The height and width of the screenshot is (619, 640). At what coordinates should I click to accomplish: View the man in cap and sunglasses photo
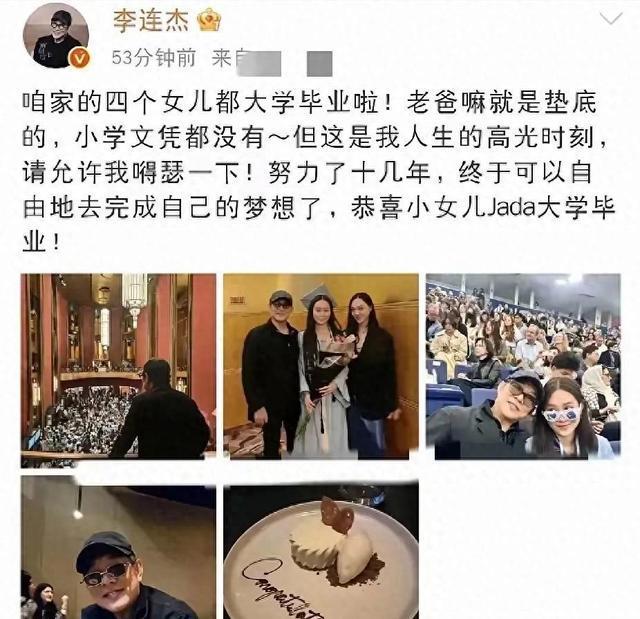tap(118, 548)
